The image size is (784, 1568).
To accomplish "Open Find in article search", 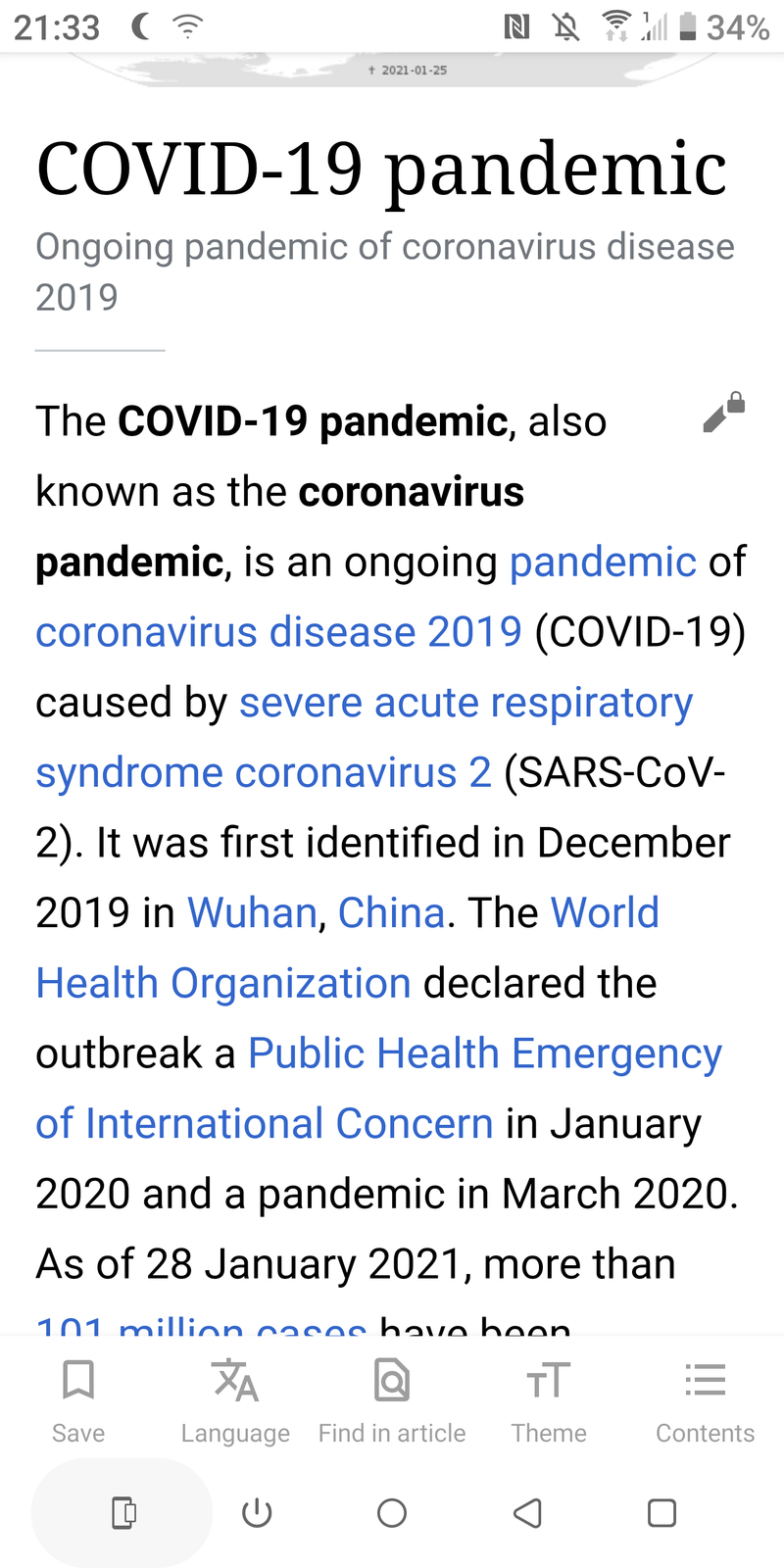I will (392, 1399).
